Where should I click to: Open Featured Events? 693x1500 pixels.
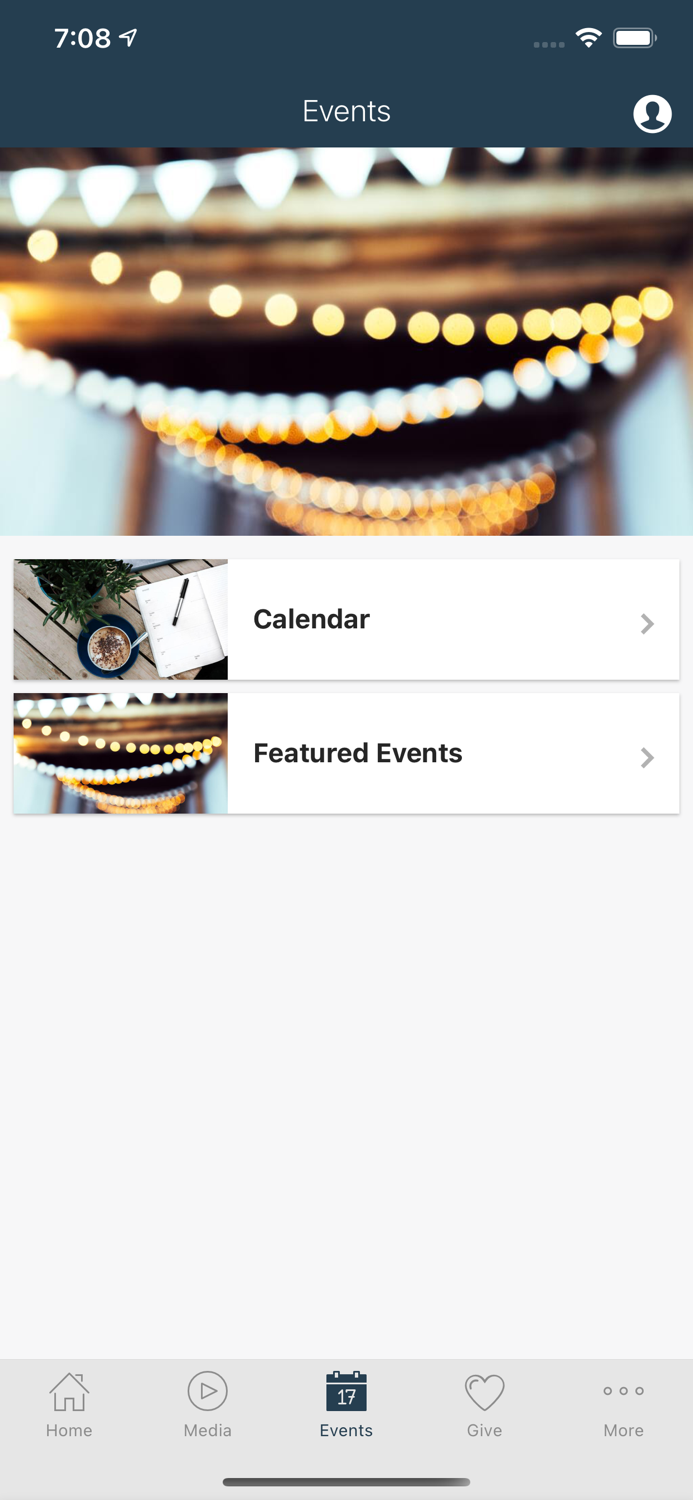tap(346, 753)
